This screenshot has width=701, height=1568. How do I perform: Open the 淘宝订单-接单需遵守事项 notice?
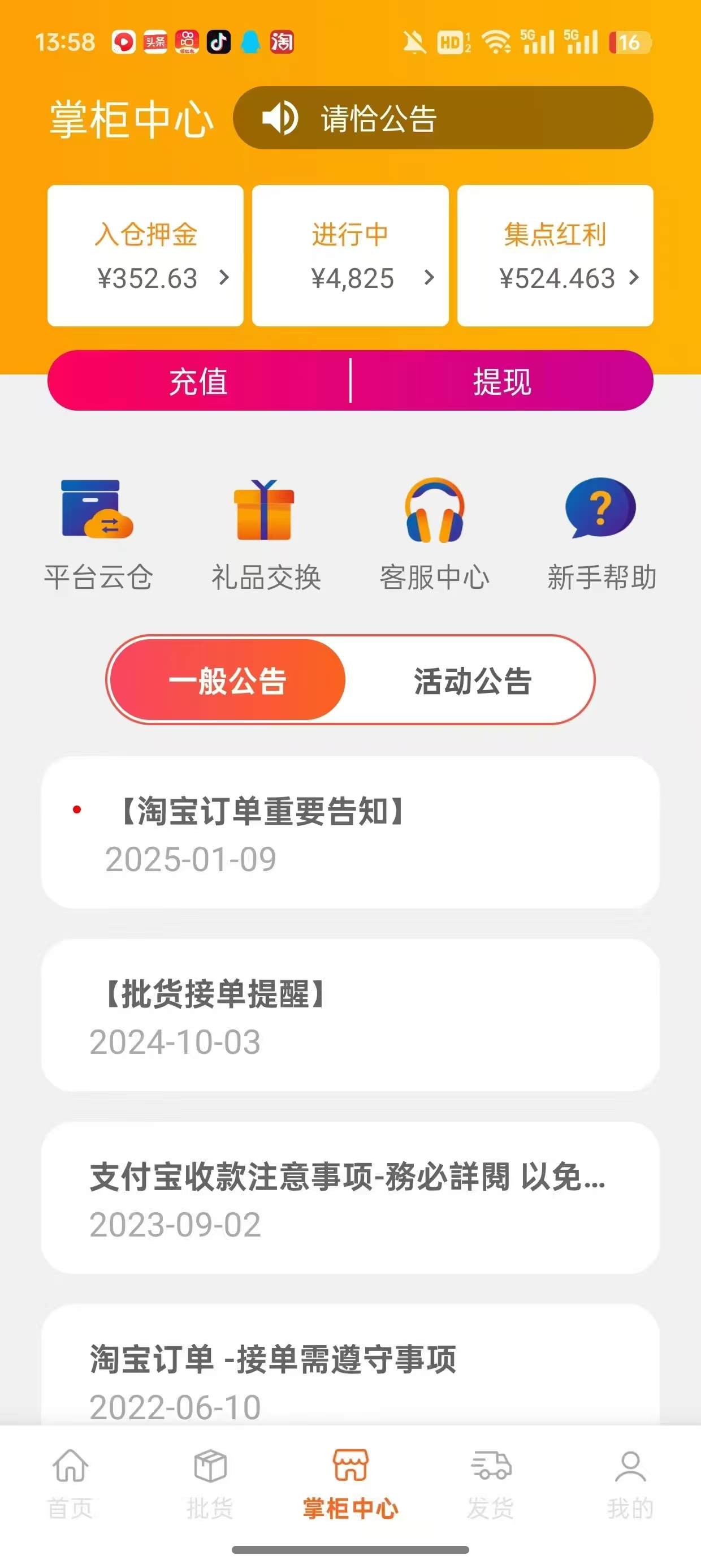pyautogui.click(x=350, y=1365)
